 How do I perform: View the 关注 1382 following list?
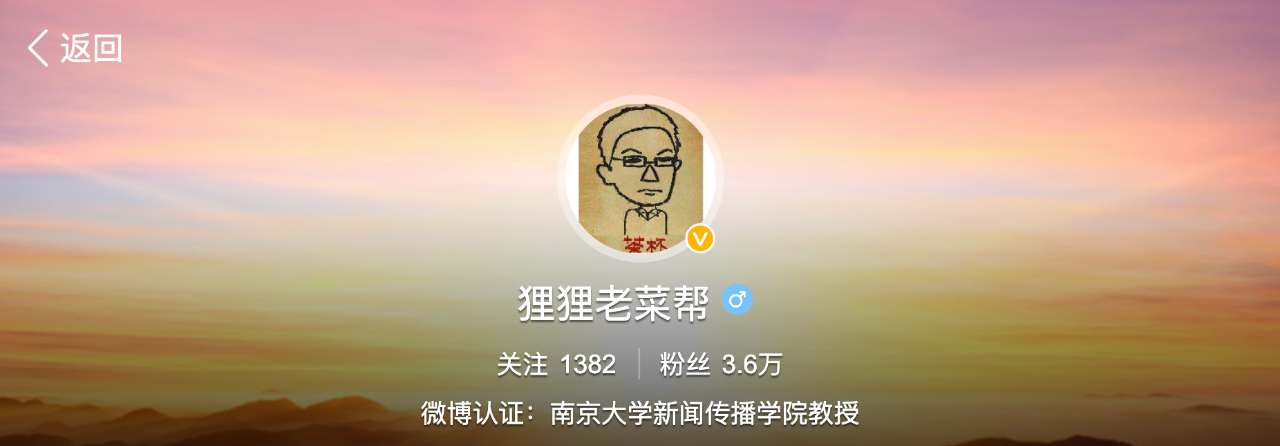(x=556, y=365)
